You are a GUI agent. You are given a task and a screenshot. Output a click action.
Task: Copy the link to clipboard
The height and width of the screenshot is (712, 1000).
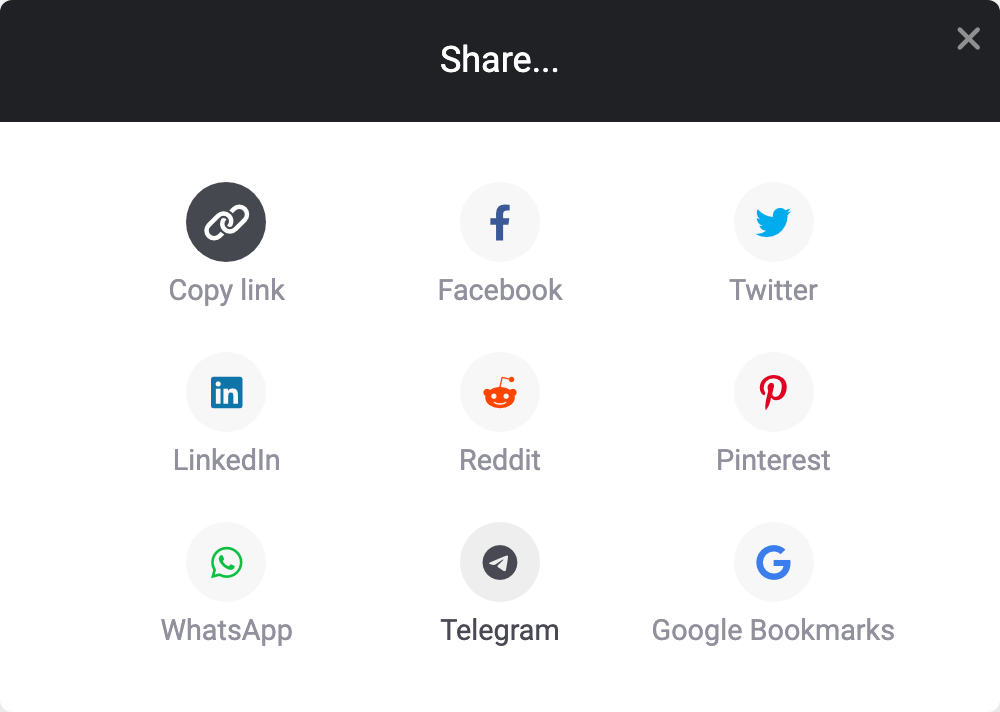[226, 222]
